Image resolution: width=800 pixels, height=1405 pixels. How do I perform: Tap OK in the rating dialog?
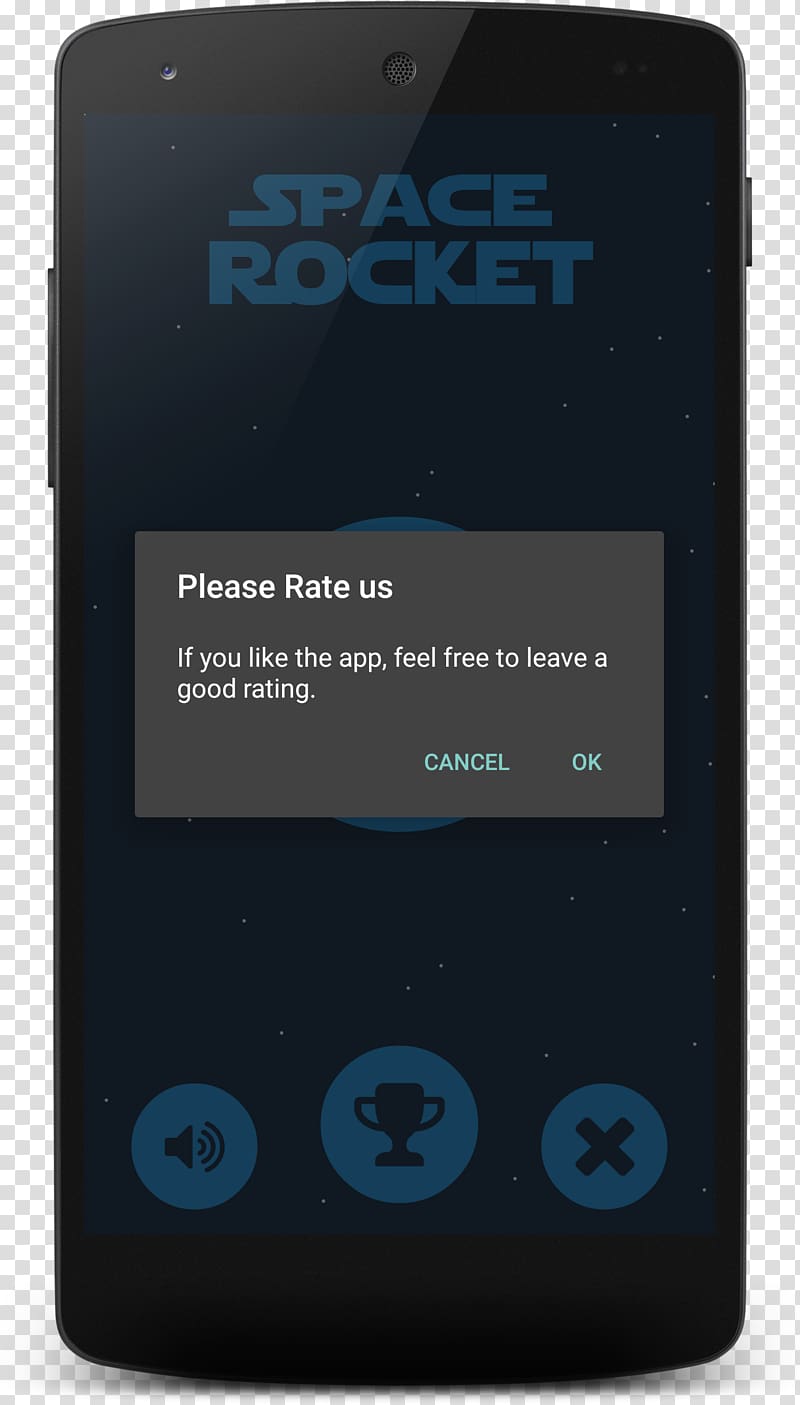point(587,762)
